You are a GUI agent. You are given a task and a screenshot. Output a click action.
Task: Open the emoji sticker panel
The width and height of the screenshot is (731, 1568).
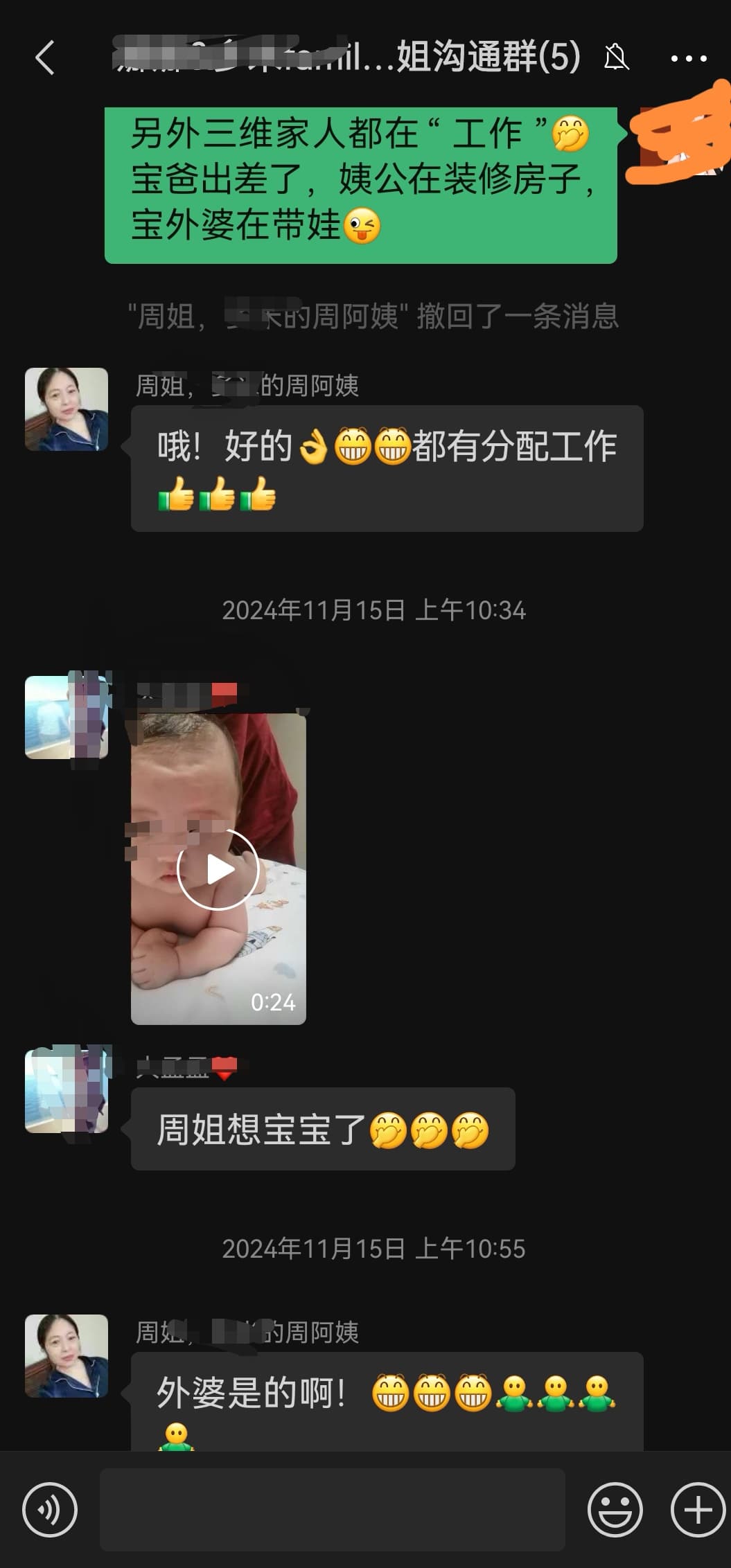(x=615, y=1509)
